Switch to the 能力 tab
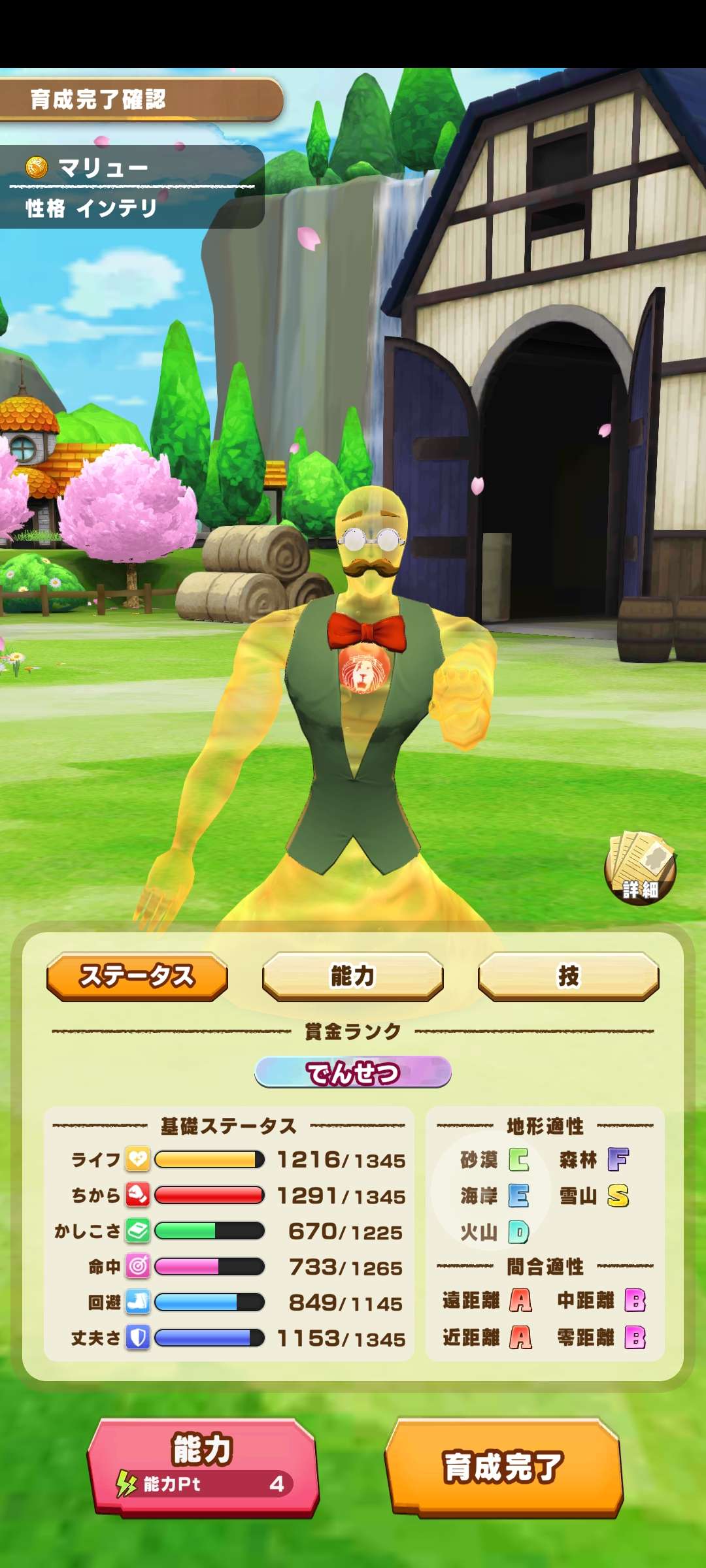This screenshot has width=706, height=1568. tap(353, 976)
